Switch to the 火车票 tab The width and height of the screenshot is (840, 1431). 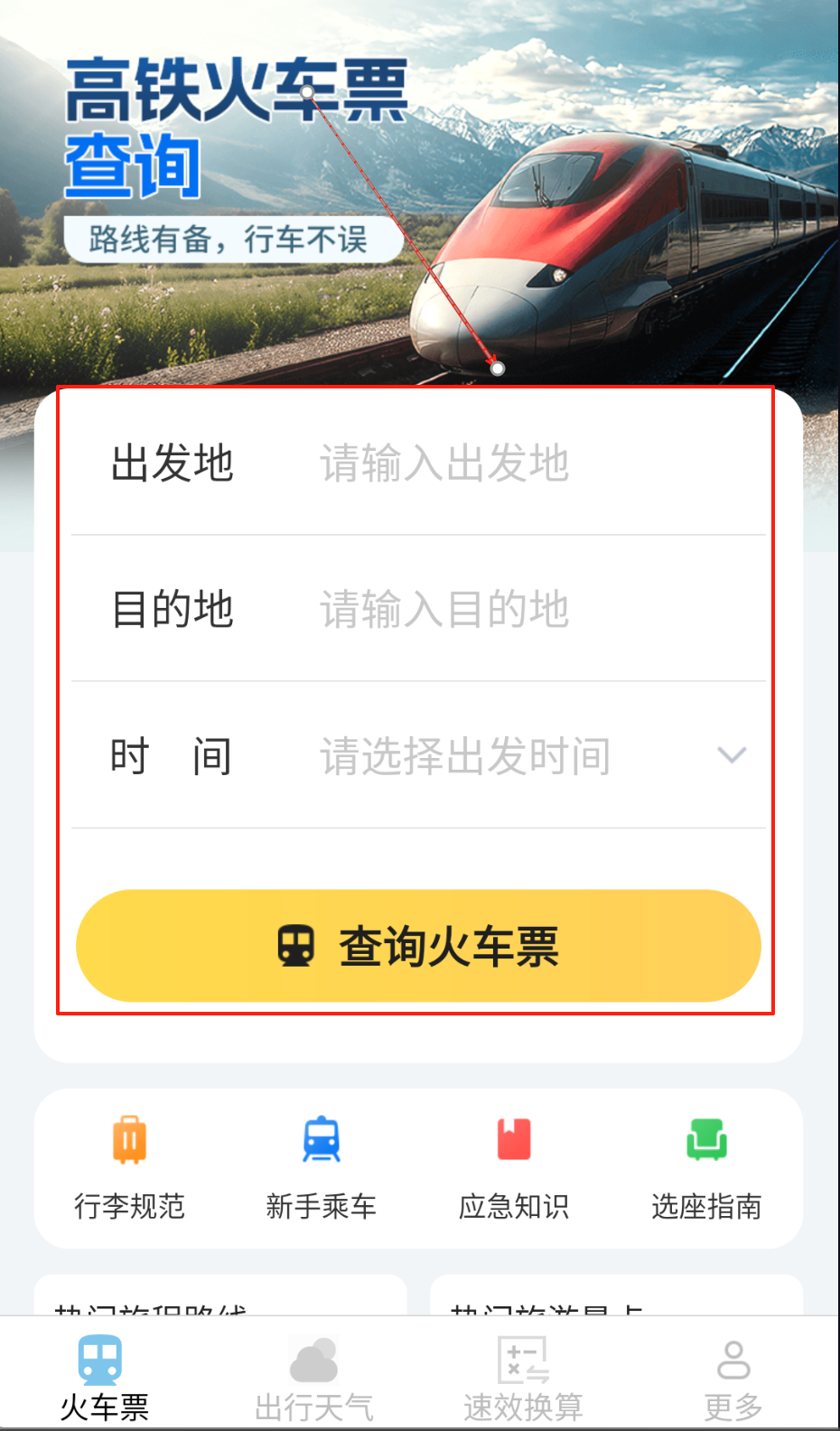pyautogui.click(x=104, y=1378)
